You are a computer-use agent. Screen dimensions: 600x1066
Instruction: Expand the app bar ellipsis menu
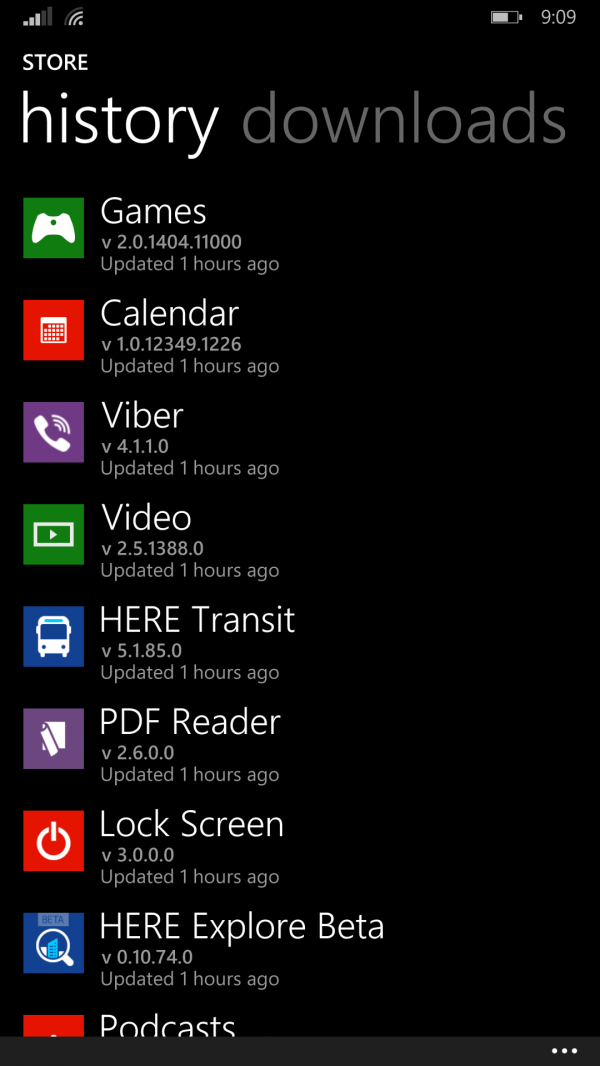pos(564,1051)
